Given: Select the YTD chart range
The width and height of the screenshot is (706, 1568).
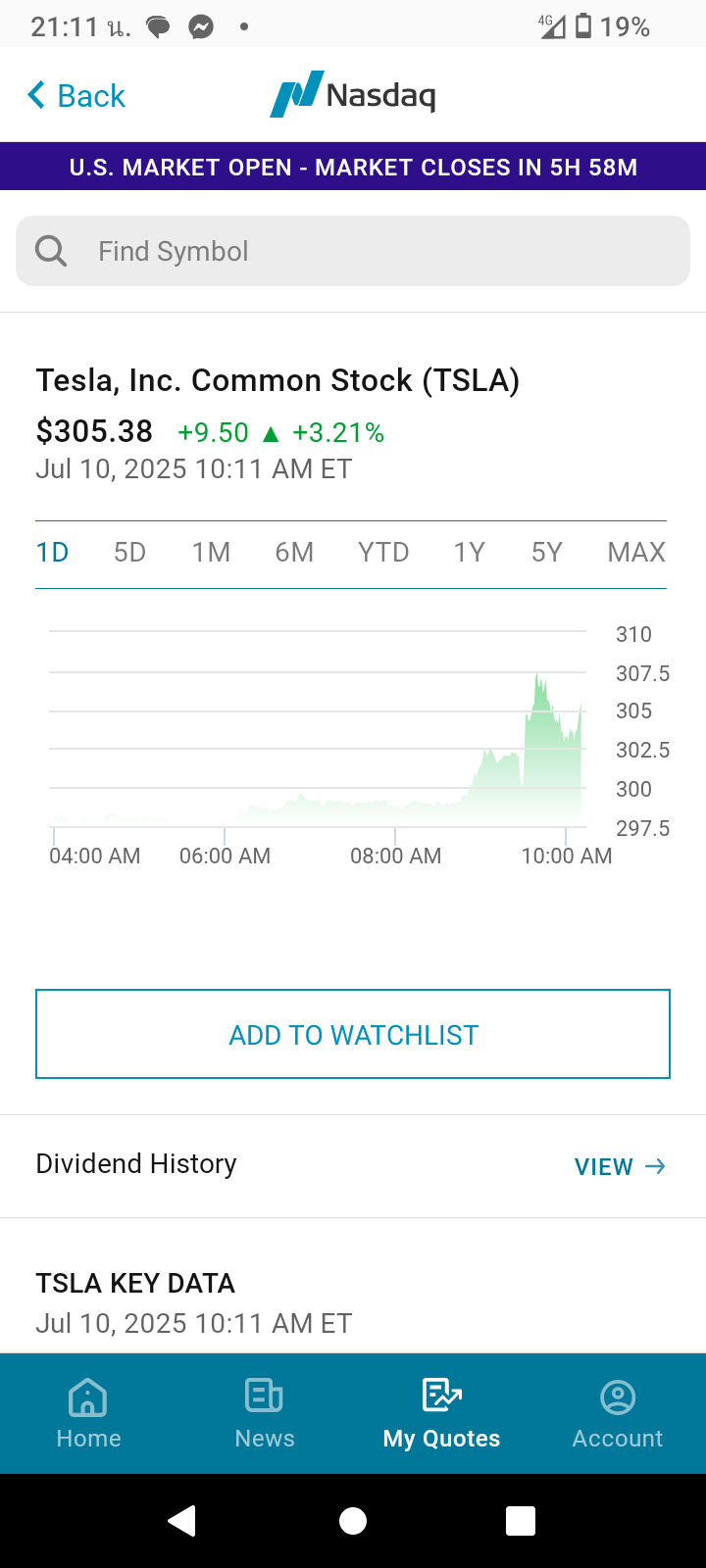Looking at the screenshot, I should (383, 553).
